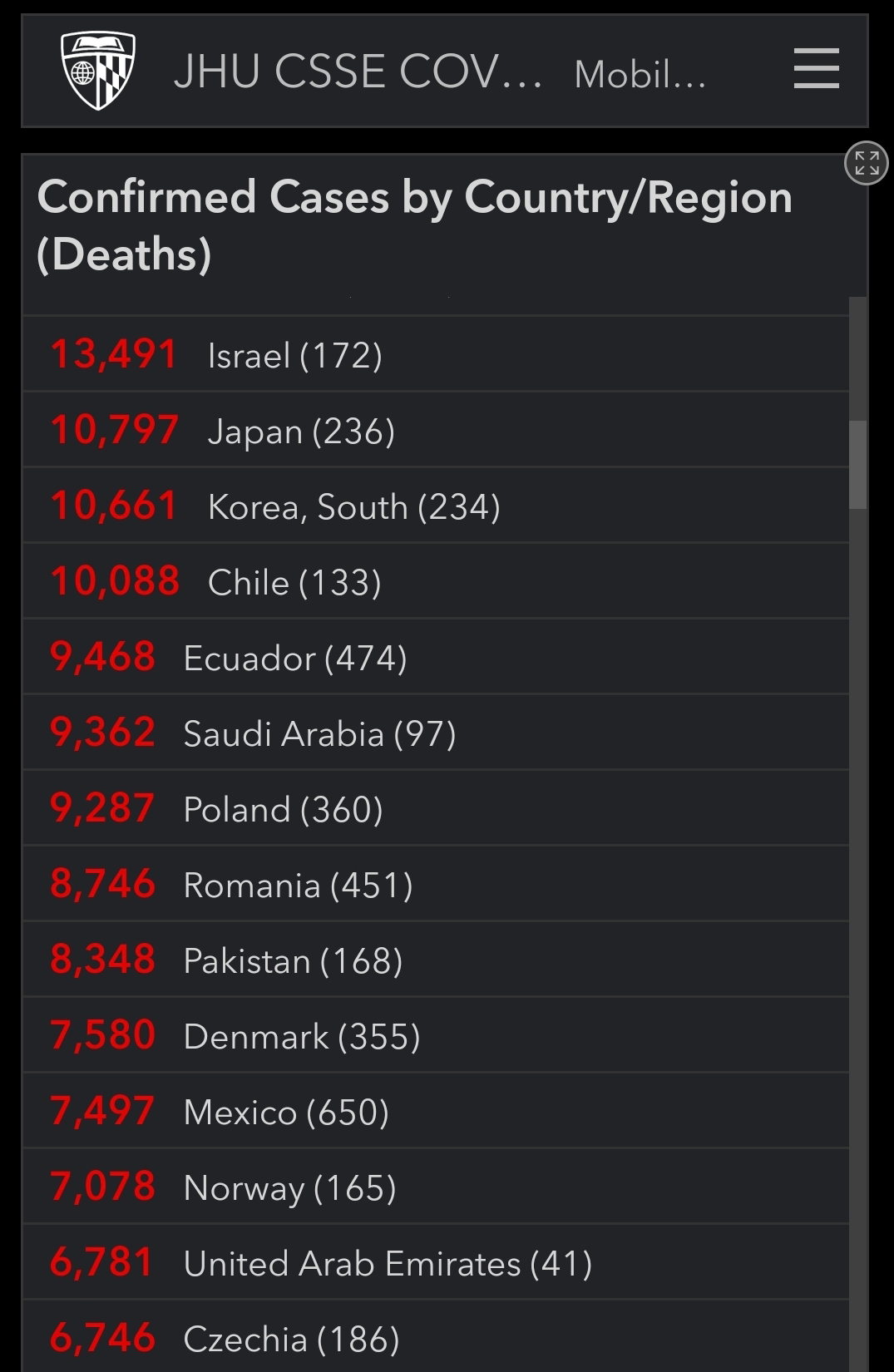Select Korea, South in the list

coord(436,506)
